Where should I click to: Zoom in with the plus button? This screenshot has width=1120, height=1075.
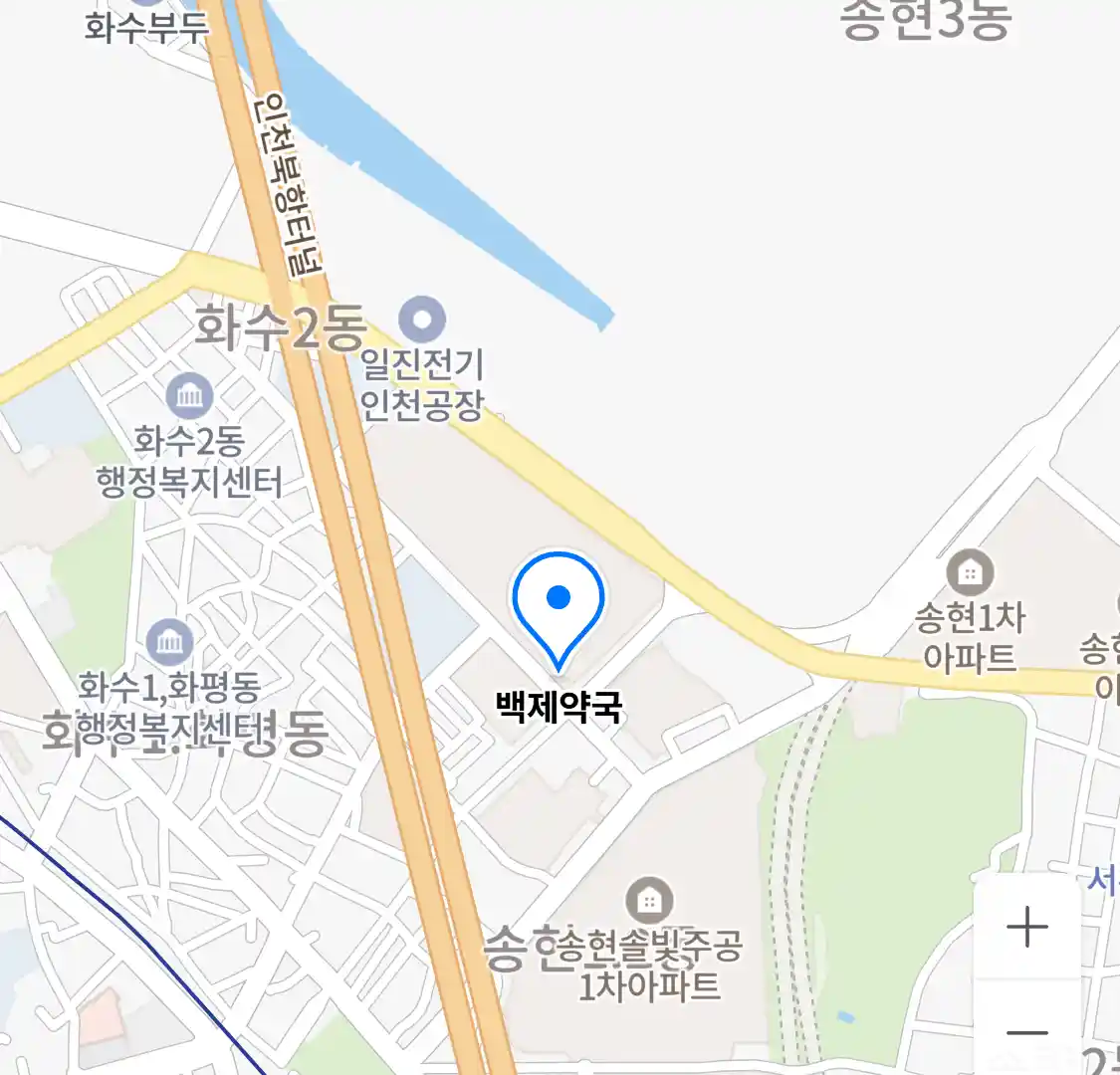1026,928
